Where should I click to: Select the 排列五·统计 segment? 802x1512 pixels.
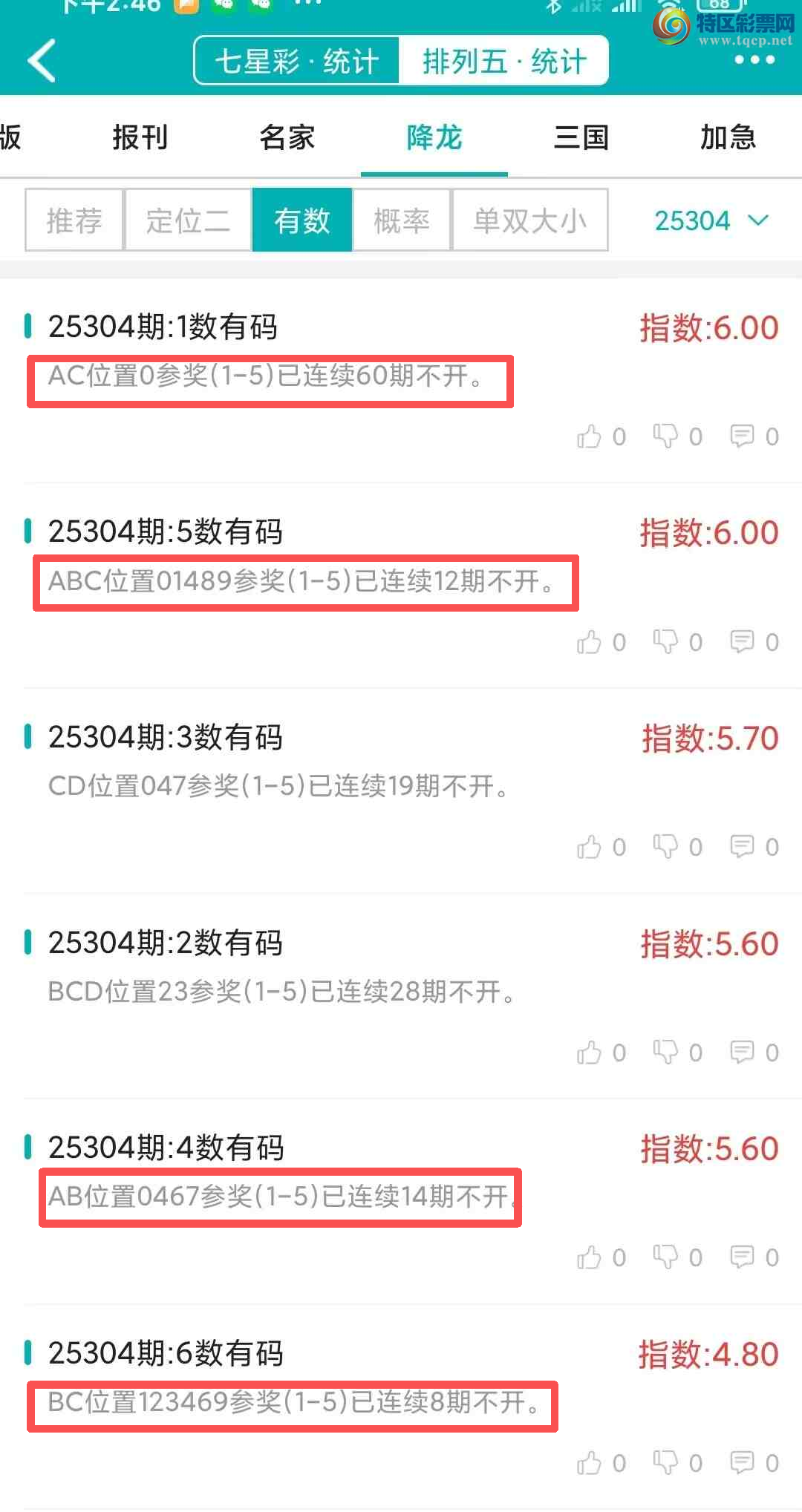coord(504,61)
